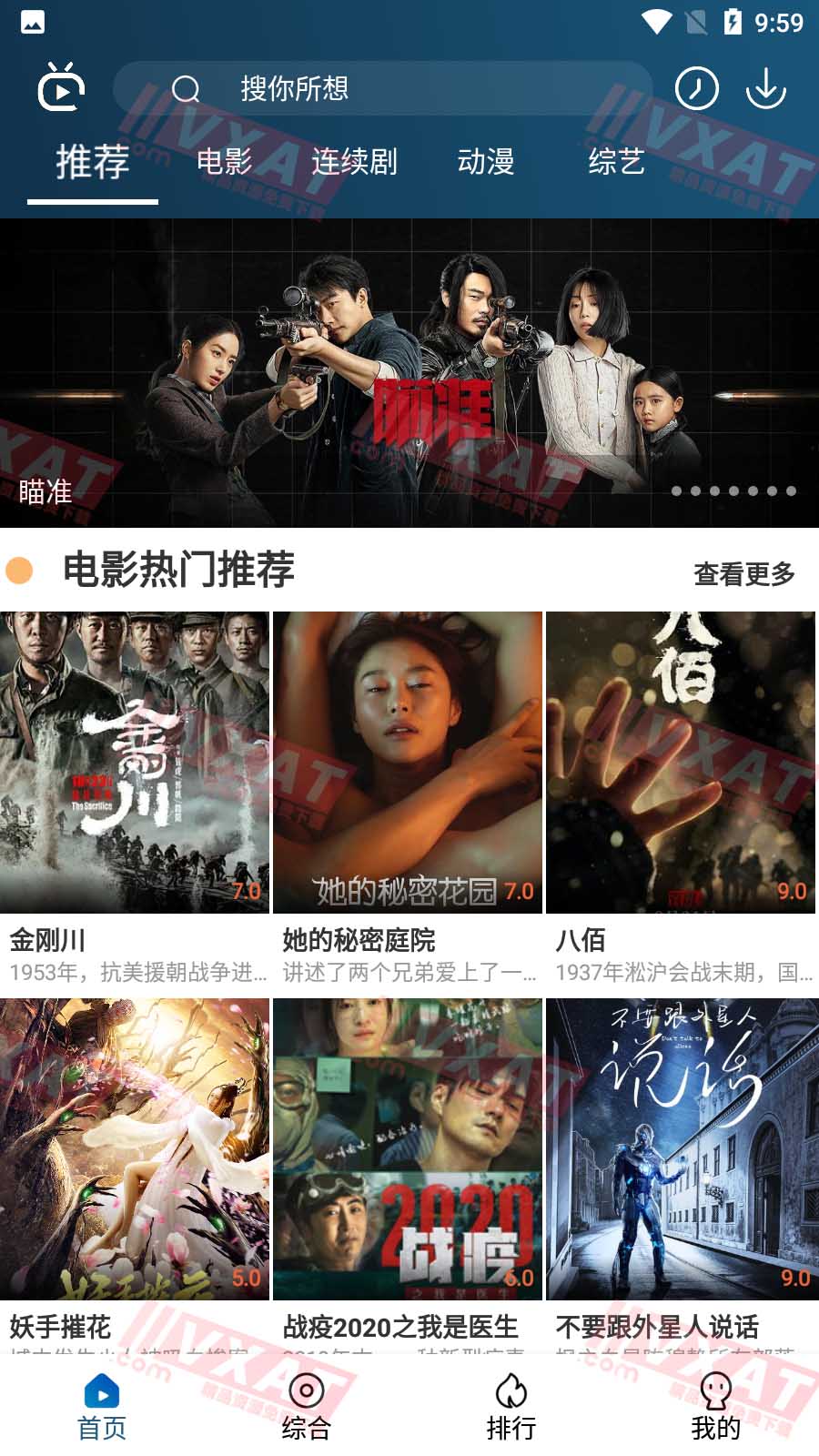This screenshot has width=819, height=1456.
Task: Tap 首页 in bottom navigation
Action: coord(102,1407)
